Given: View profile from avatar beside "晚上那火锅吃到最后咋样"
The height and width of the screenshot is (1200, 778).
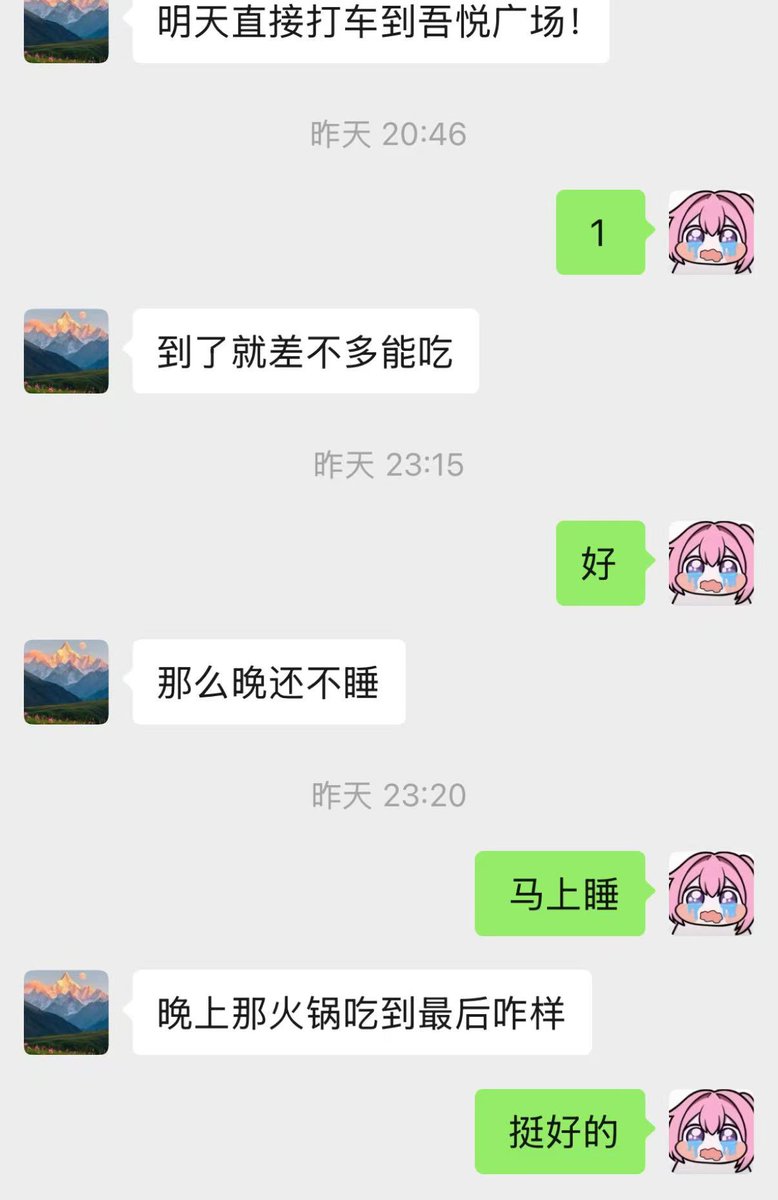Looking at the screenshot, I should coord(66,1012).
